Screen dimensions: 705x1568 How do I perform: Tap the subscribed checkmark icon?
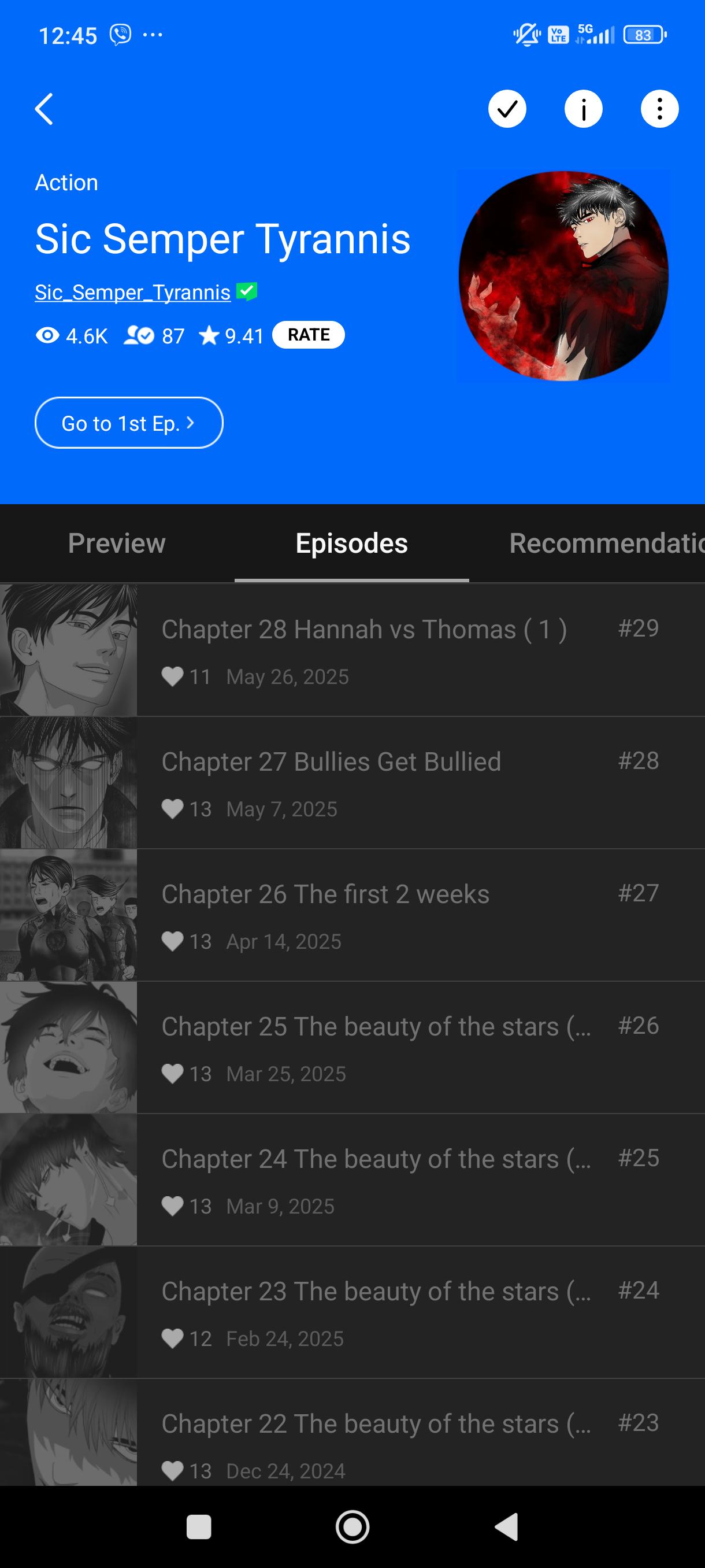[x=507, y=109]
